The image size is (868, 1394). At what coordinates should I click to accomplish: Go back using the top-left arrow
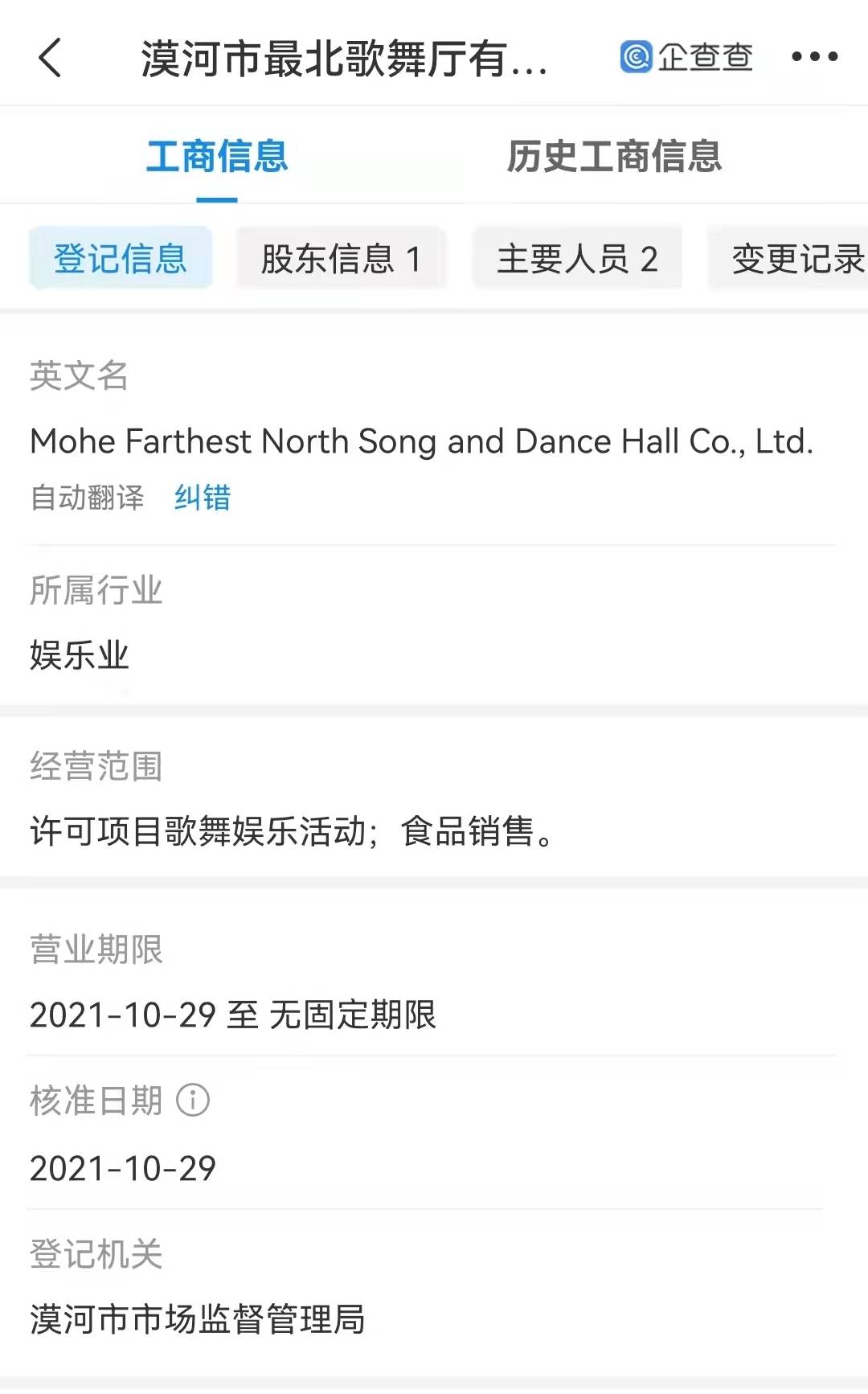50,58
